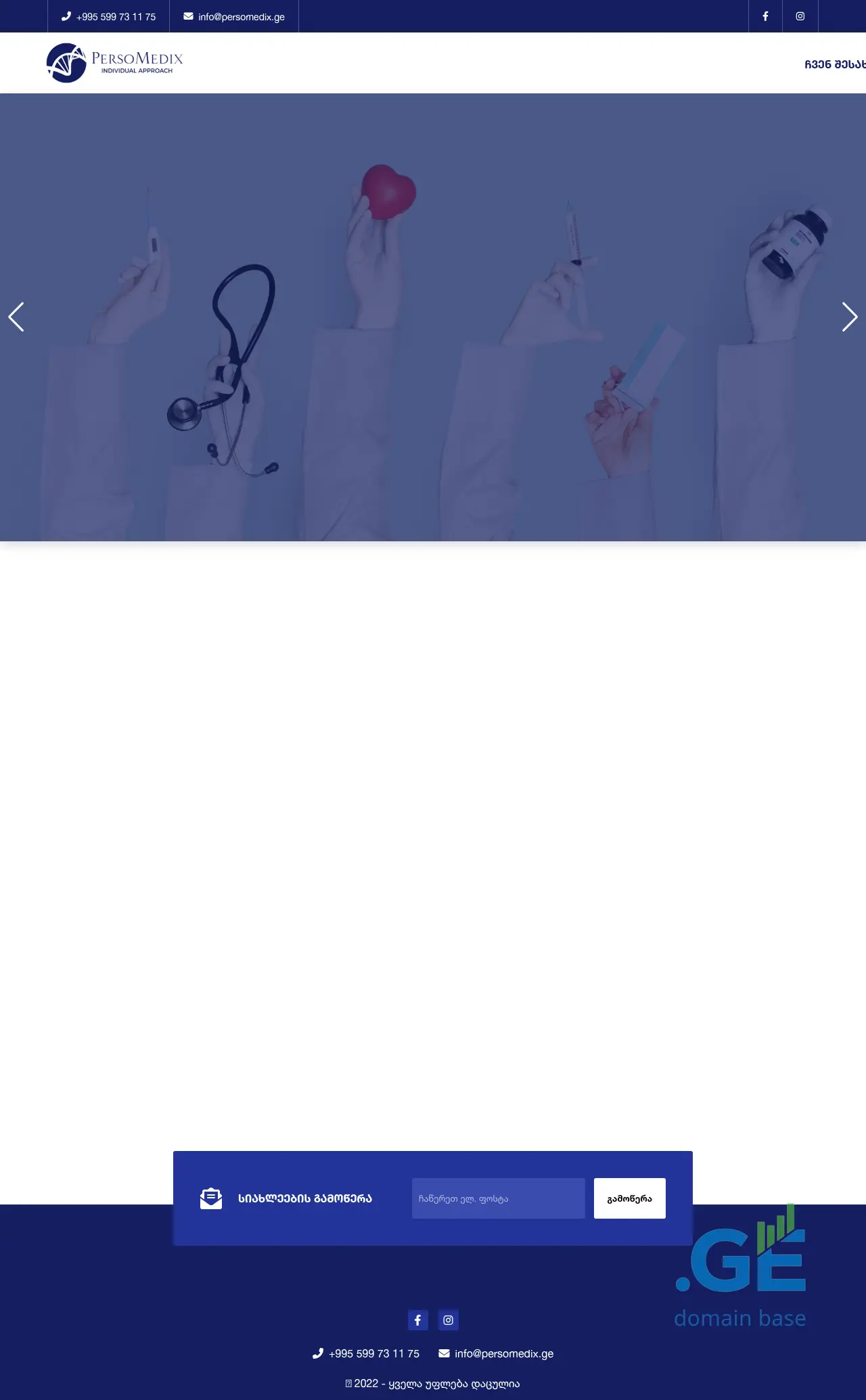Focus the newsletter email input field
Screen dimensions: 866x1400
[498, 1198]
